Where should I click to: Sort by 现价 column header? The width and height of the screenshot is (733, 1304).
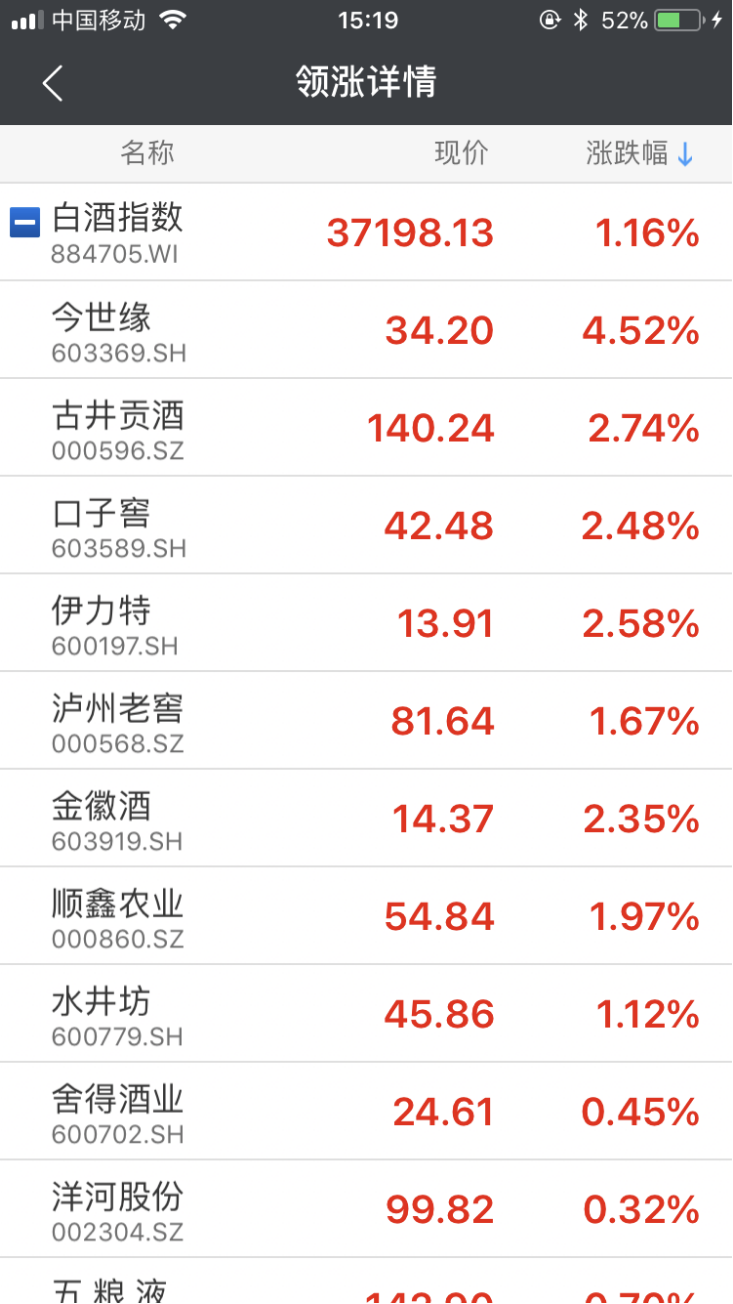[461, 153]
